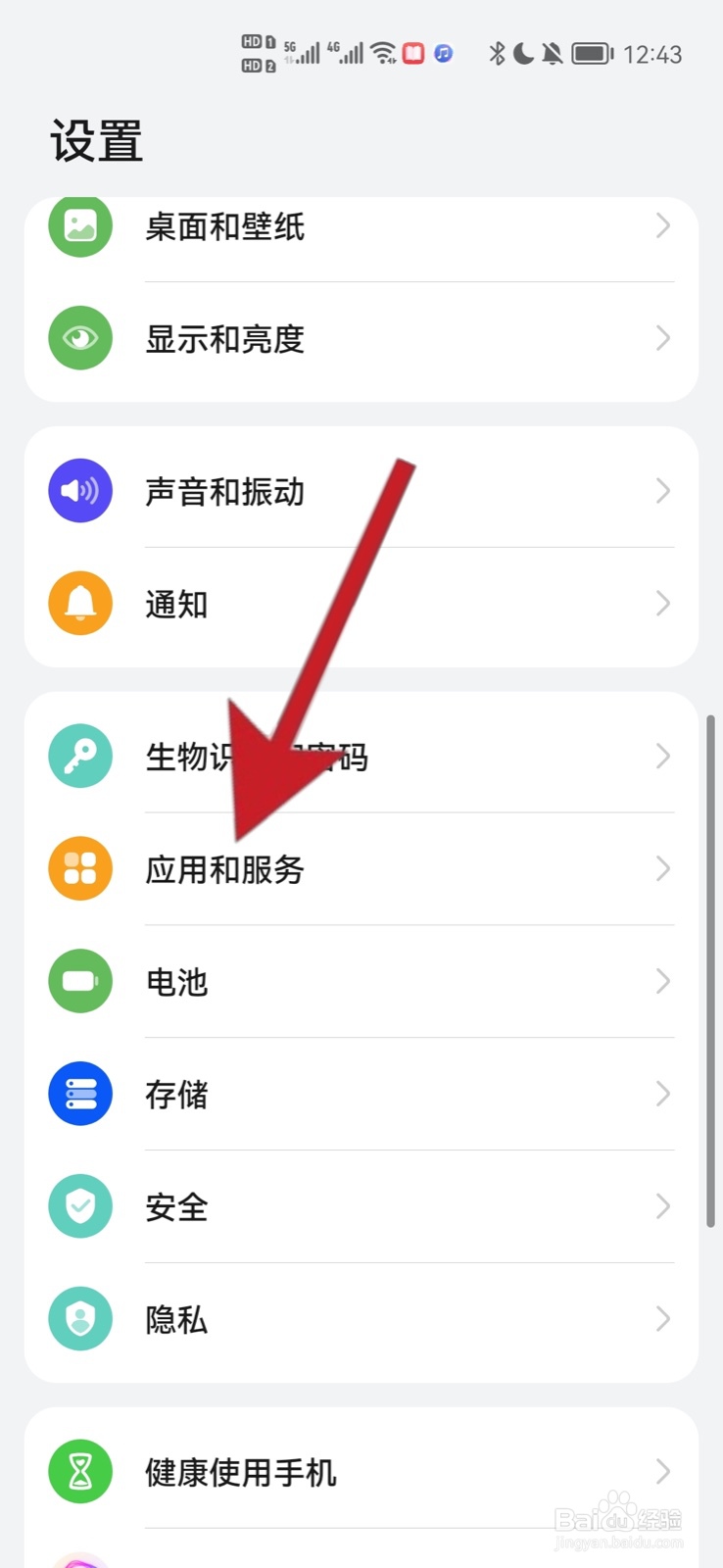The height and width of the screenshot is (1568, 723).
Task: Expand the 隐私 row chevron
Action: (x=662, y=1319)
